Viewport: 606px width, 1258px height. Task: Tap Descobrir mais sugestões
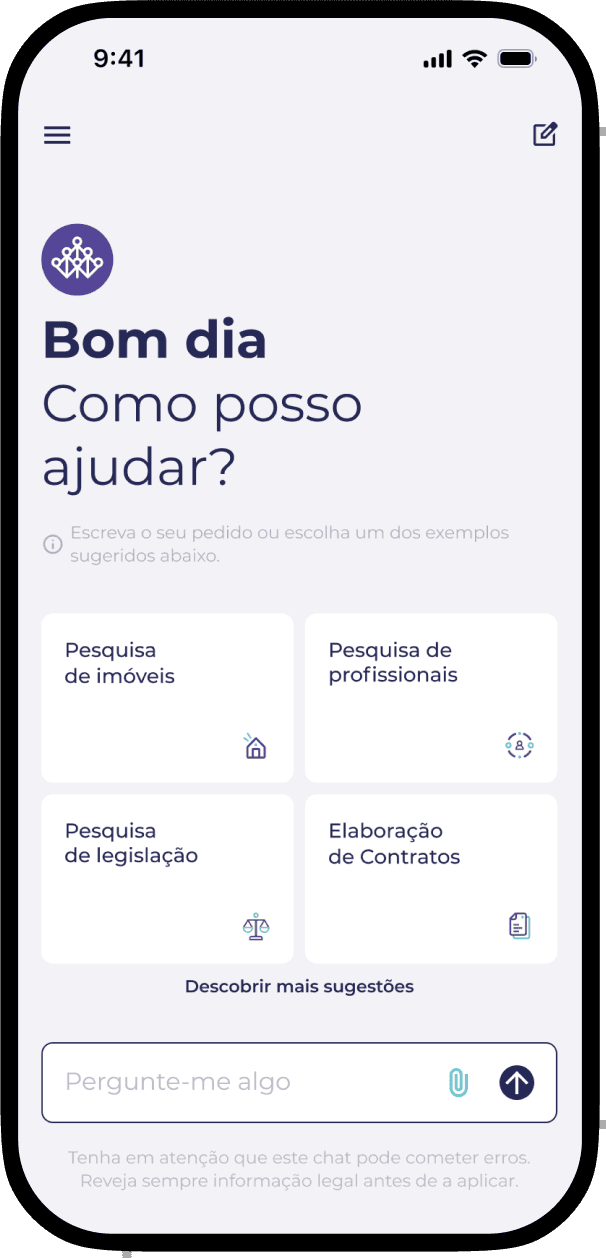pyautogui.click(x=299, y=987)
